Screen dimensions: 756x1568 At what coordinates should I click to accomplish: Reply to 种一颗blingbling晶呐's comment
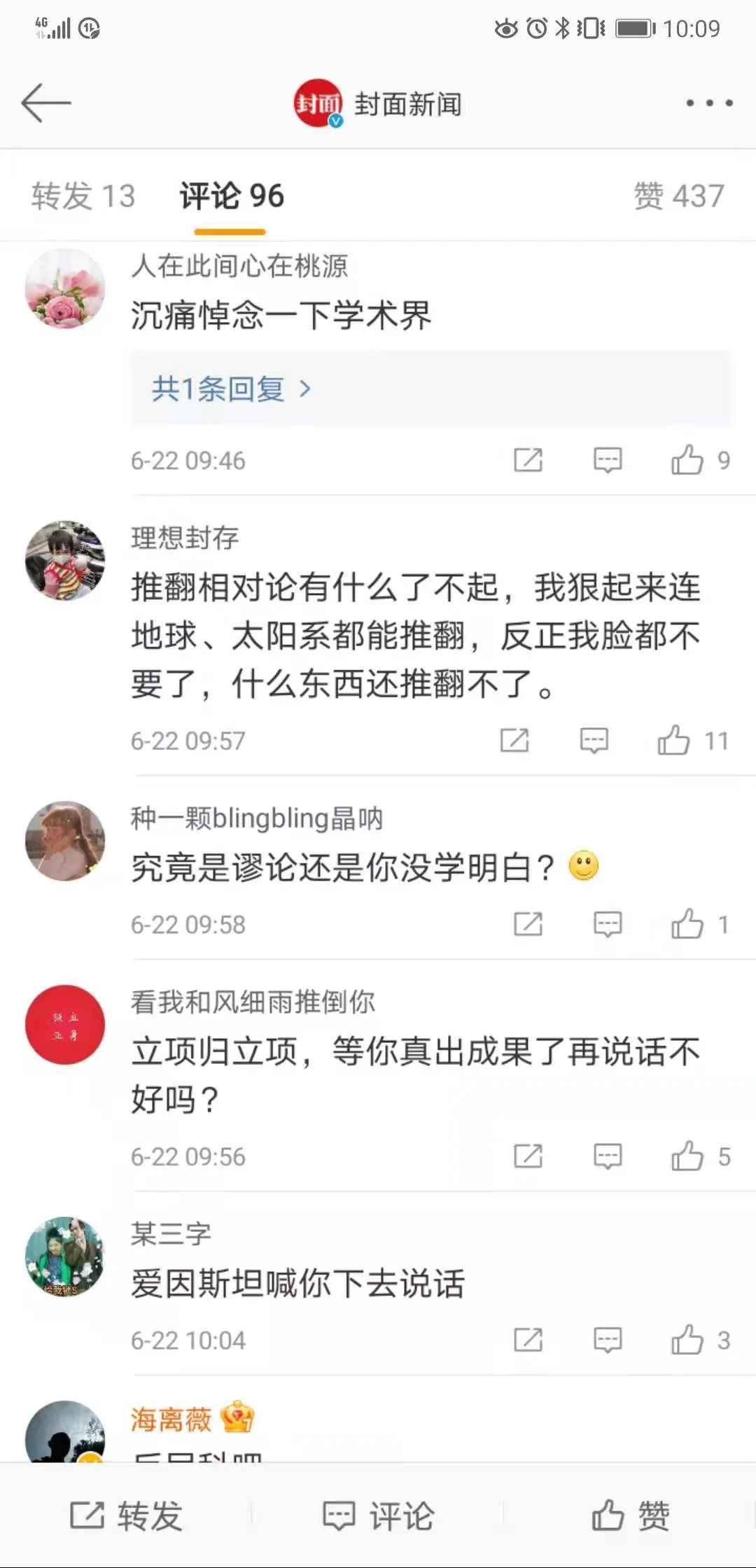coord(607,925)
